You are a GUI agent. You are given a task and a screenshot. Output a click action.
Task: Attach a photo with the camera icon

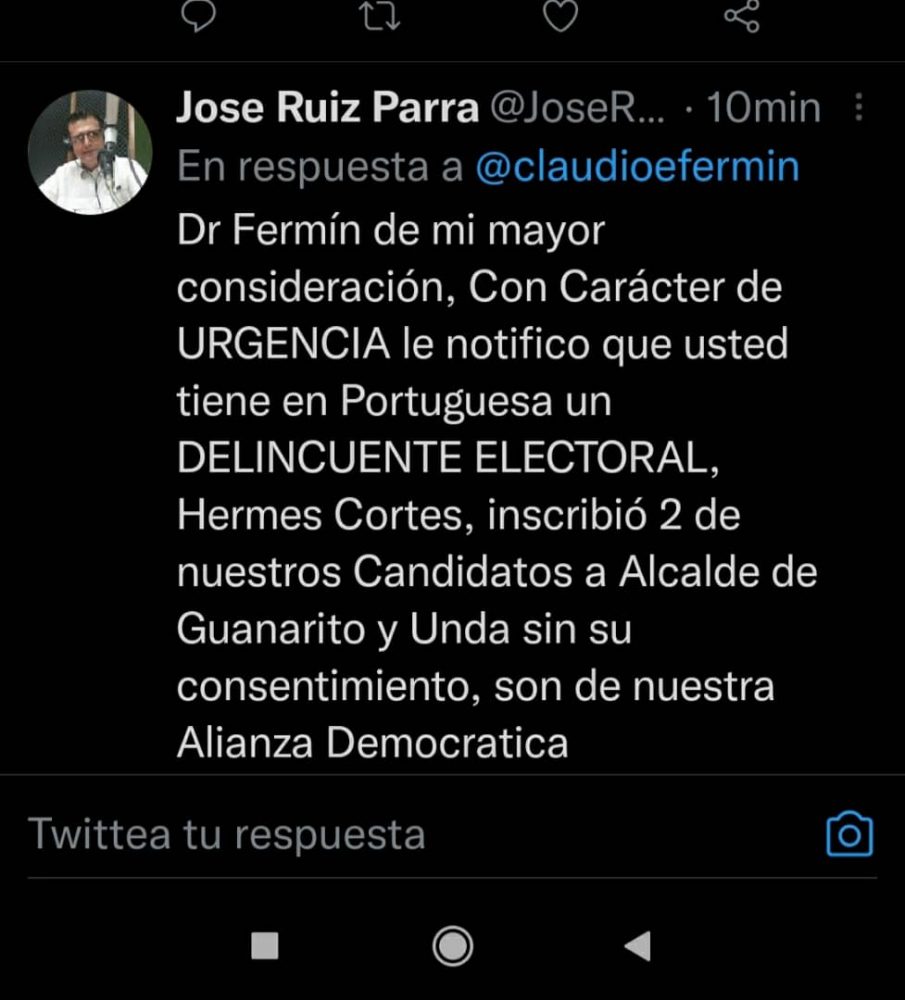[x=849, y=834]
